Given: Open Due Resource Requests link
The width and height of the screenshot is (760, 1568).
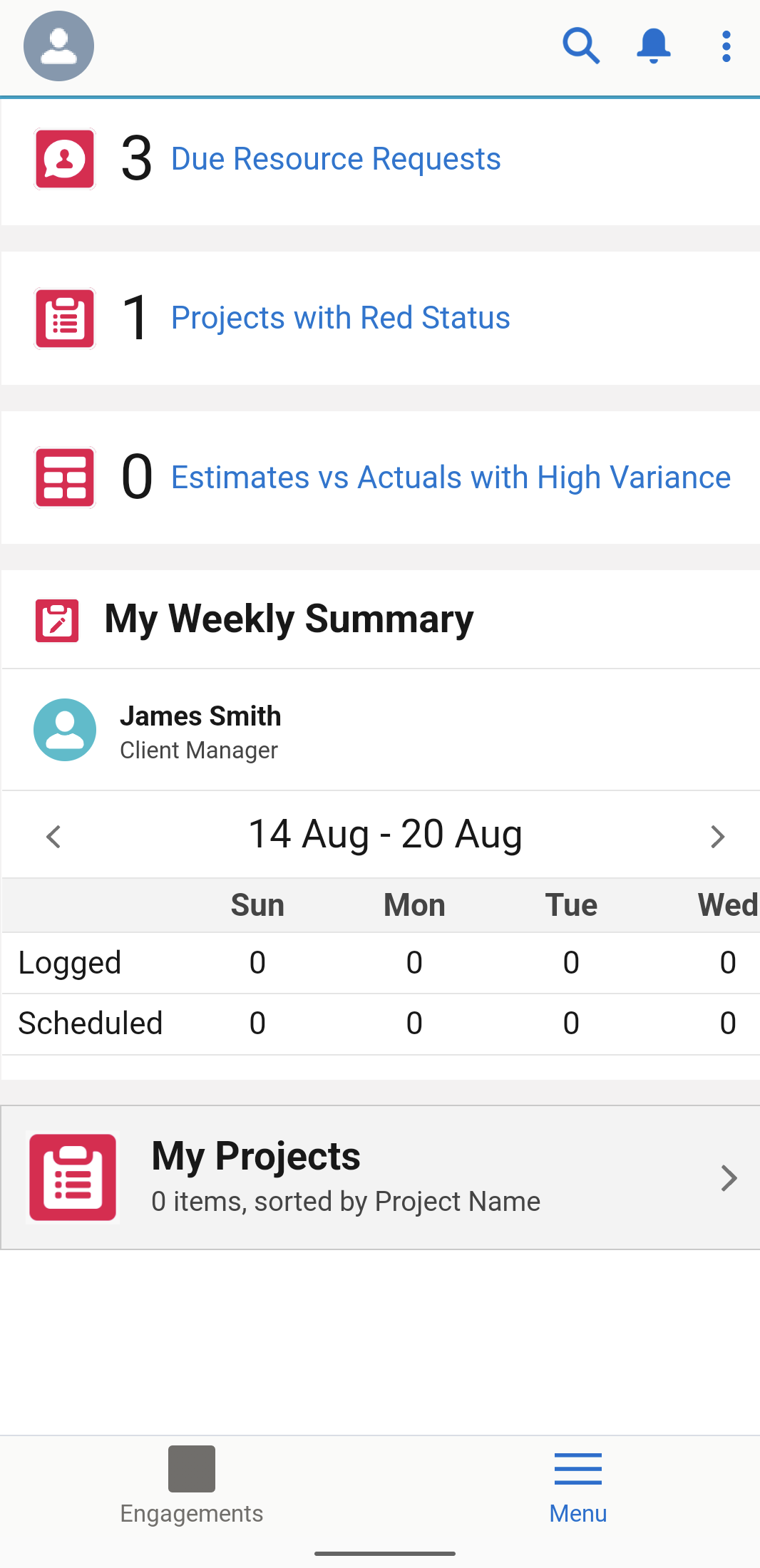Looking at the screenshot, I should coord(335,158).
